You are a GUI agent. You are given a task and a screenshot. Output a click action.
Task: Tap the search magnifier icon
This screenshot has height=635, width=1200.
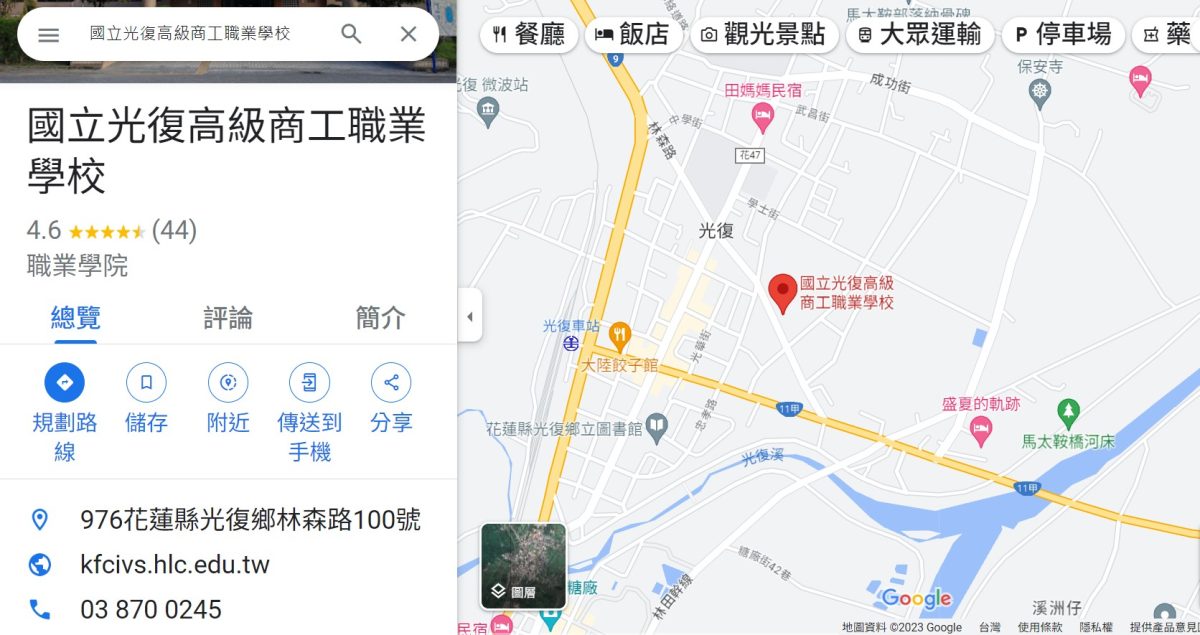click(351, 34)
